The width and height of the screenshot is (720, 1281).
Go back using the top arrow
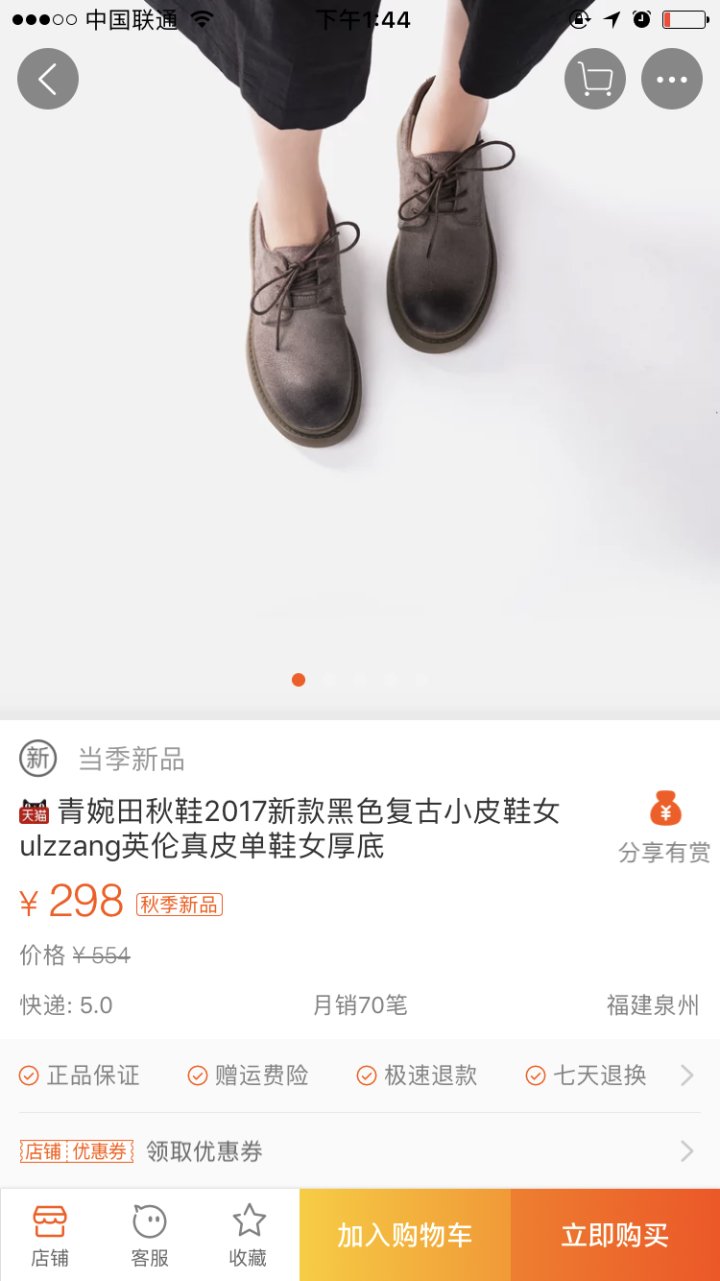click(x=48, y=79)
